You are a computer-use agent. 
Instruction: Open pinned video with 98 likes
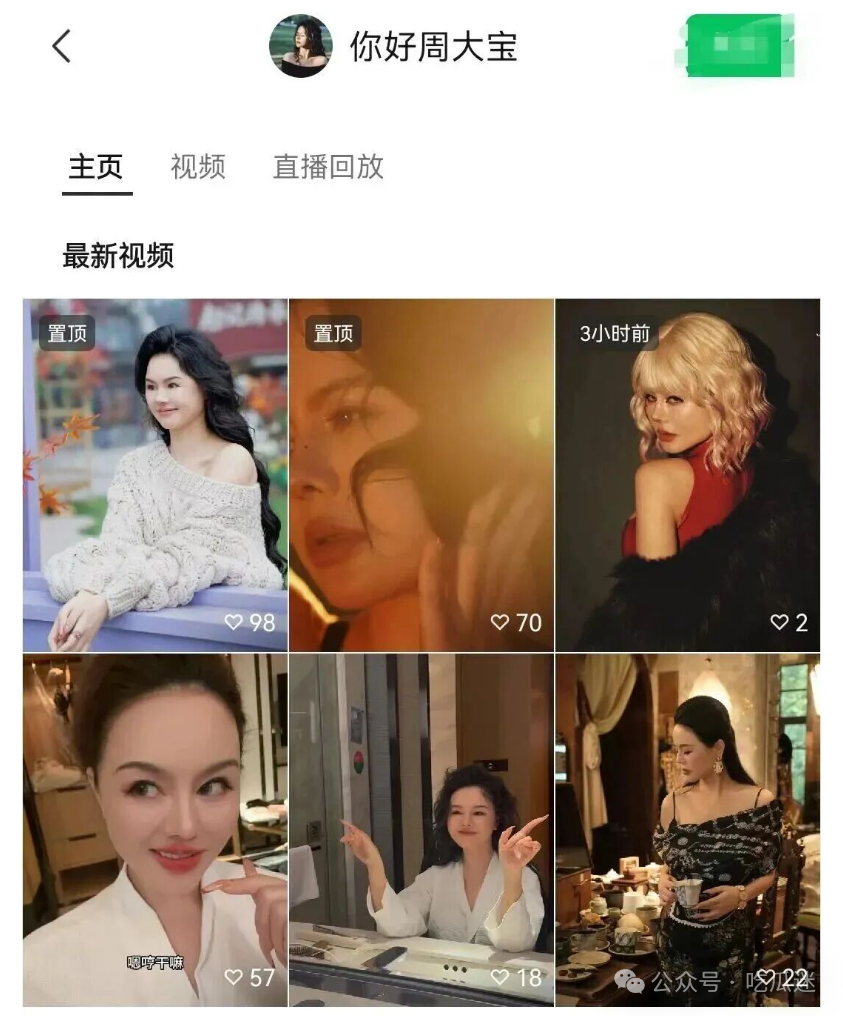pyautogui.click(x=155, y=475)
